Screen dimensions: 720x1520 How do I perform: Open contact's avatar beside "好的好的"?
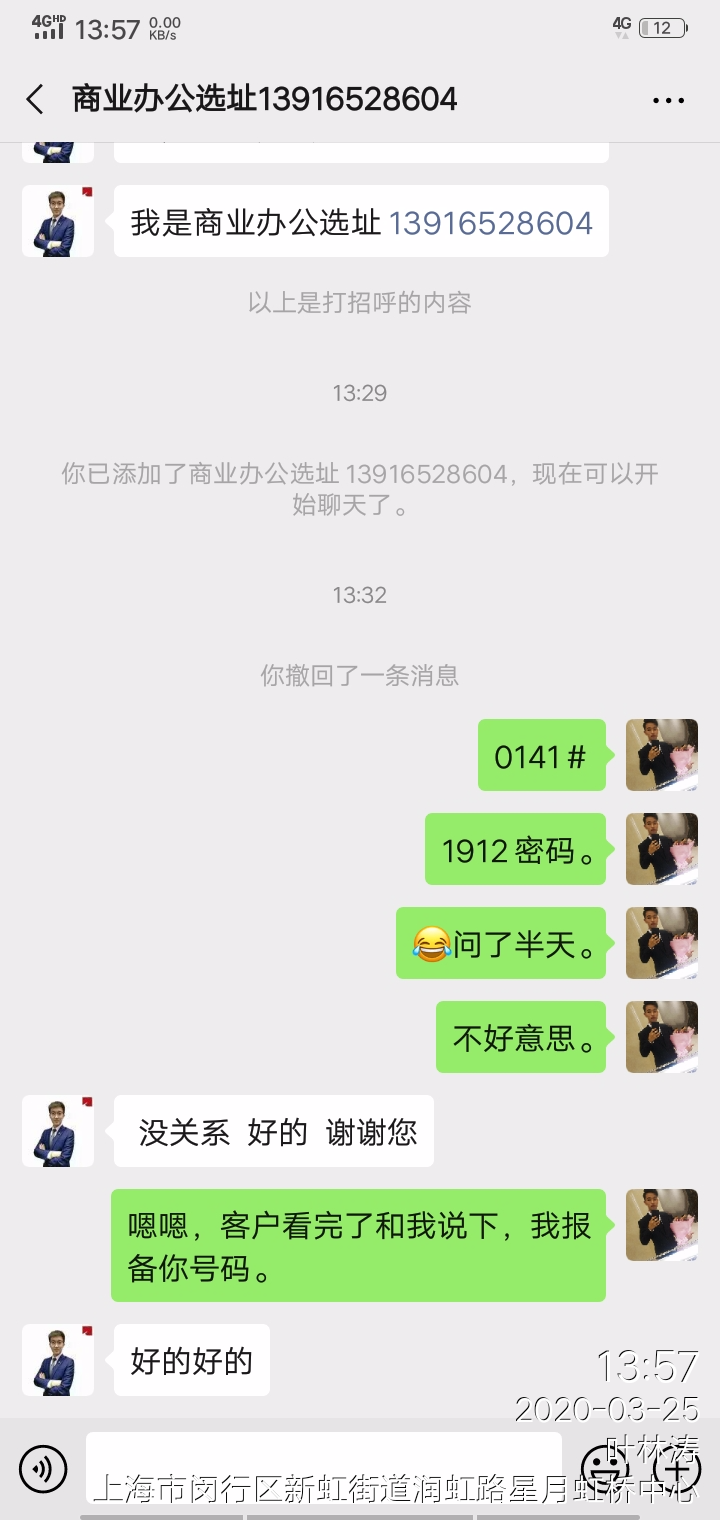58,1360
